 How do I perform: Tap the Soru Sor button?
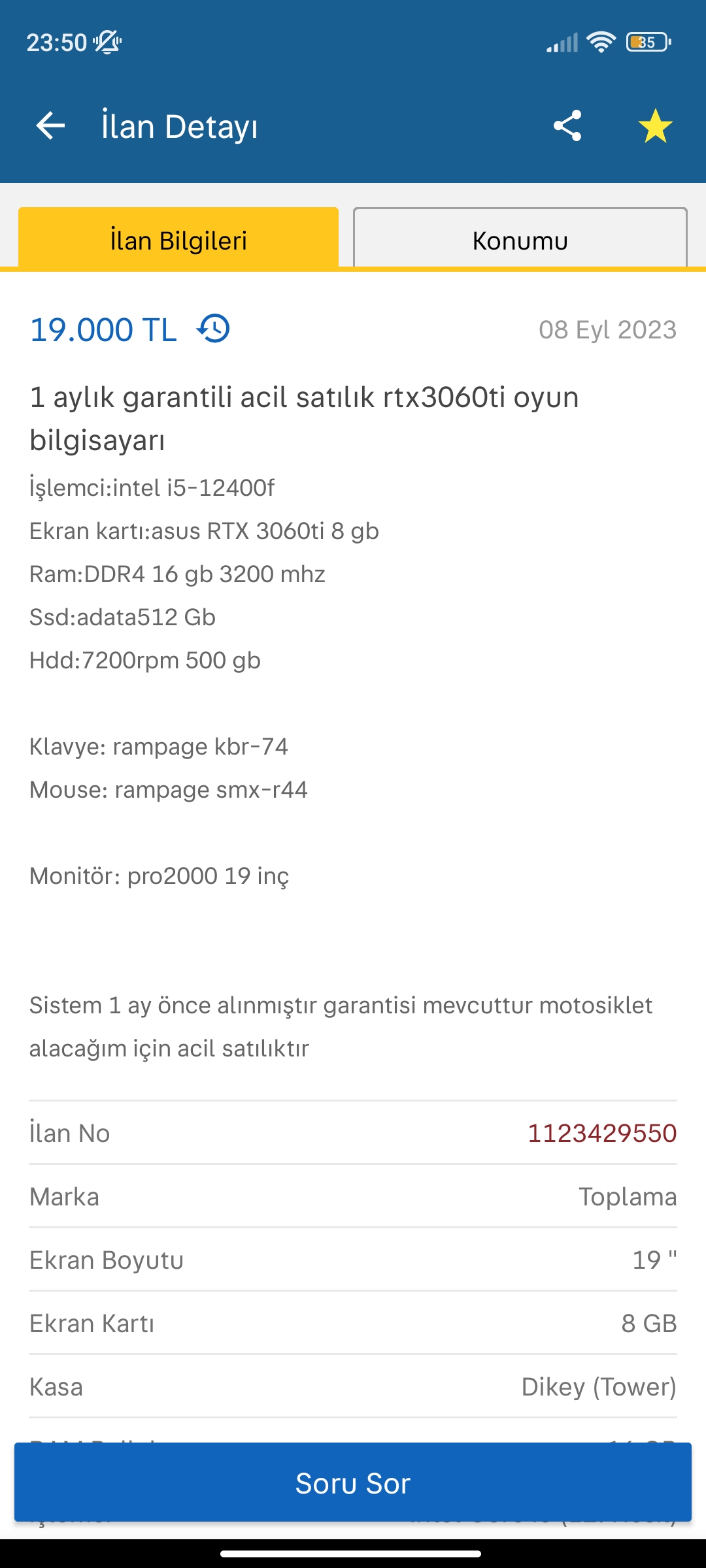353,1483
